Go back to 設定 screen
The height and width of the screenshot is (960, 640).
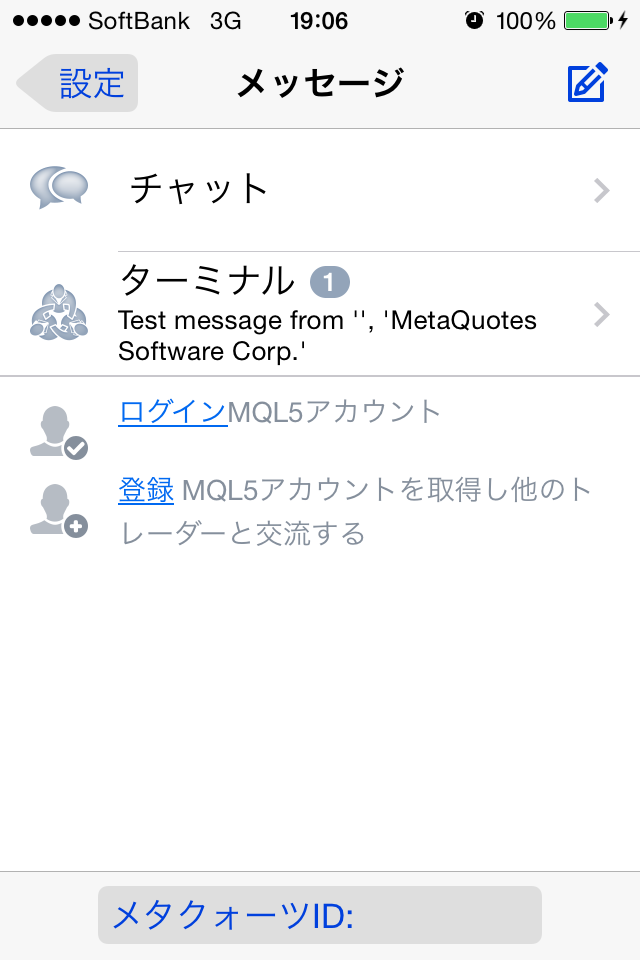(80, 83)
